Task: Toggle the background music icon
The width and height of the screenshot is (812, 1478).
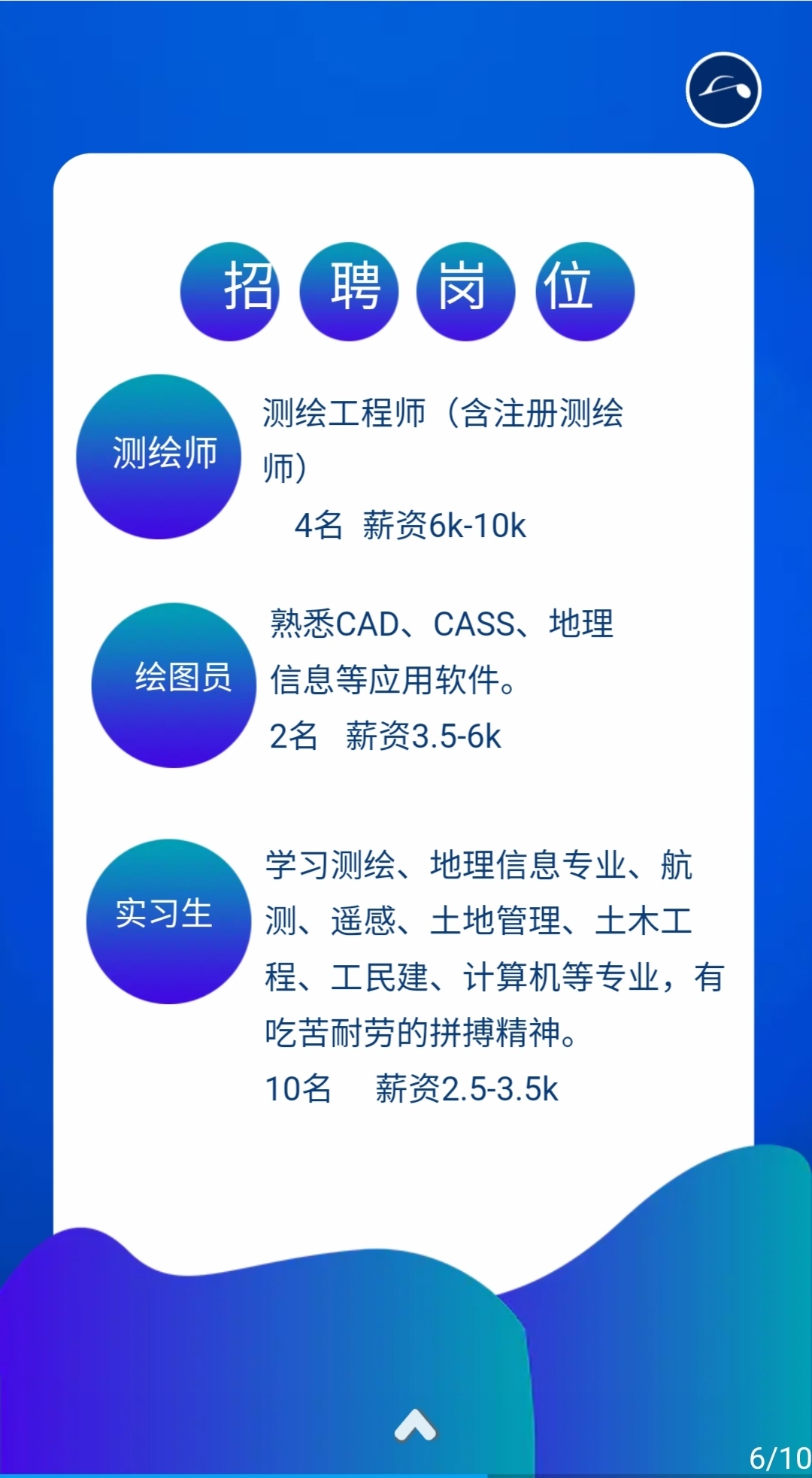Action: click(x=723, y=90)
